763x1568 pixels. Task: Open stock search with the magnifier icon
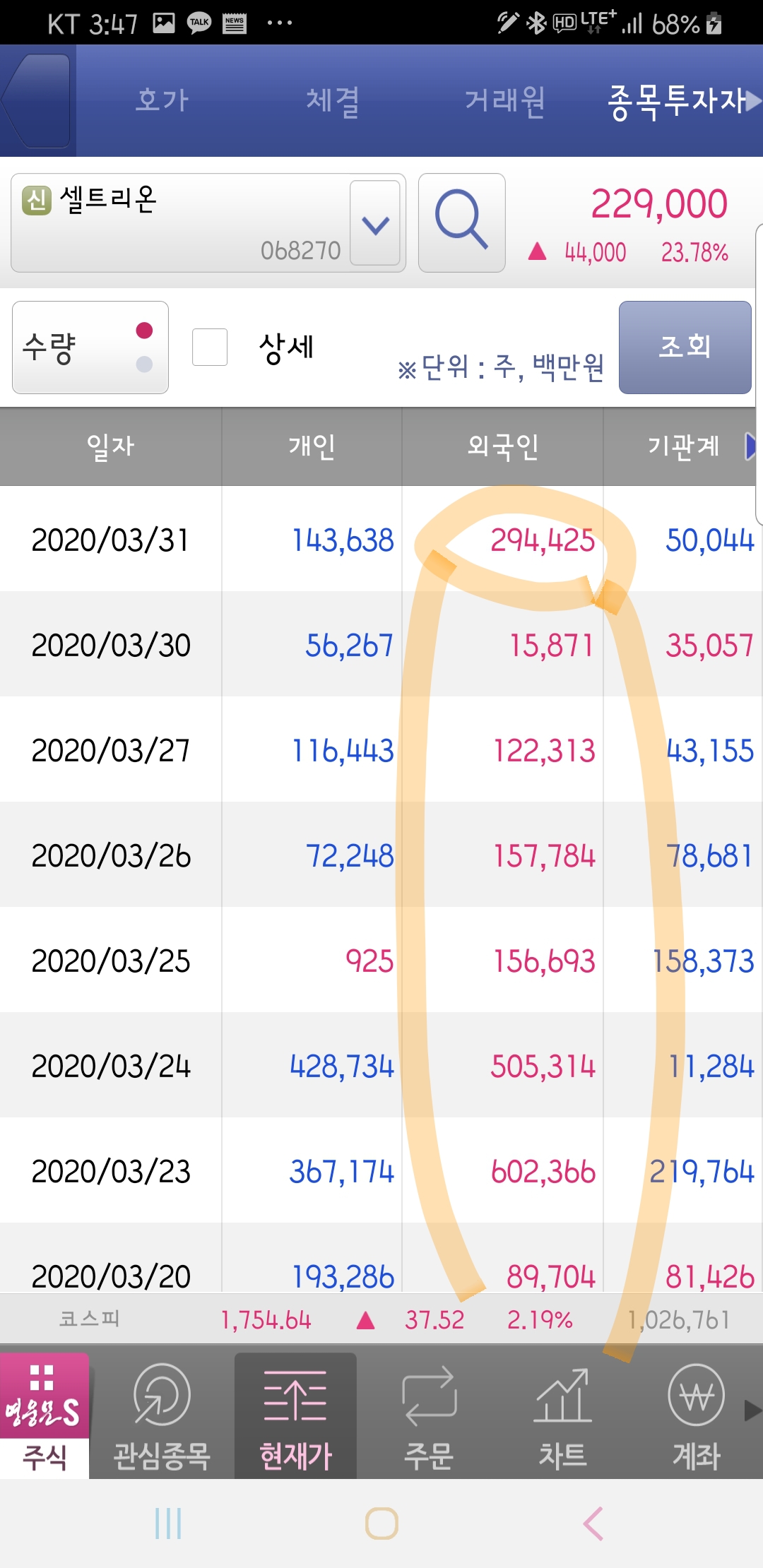[x=461, y=222]
